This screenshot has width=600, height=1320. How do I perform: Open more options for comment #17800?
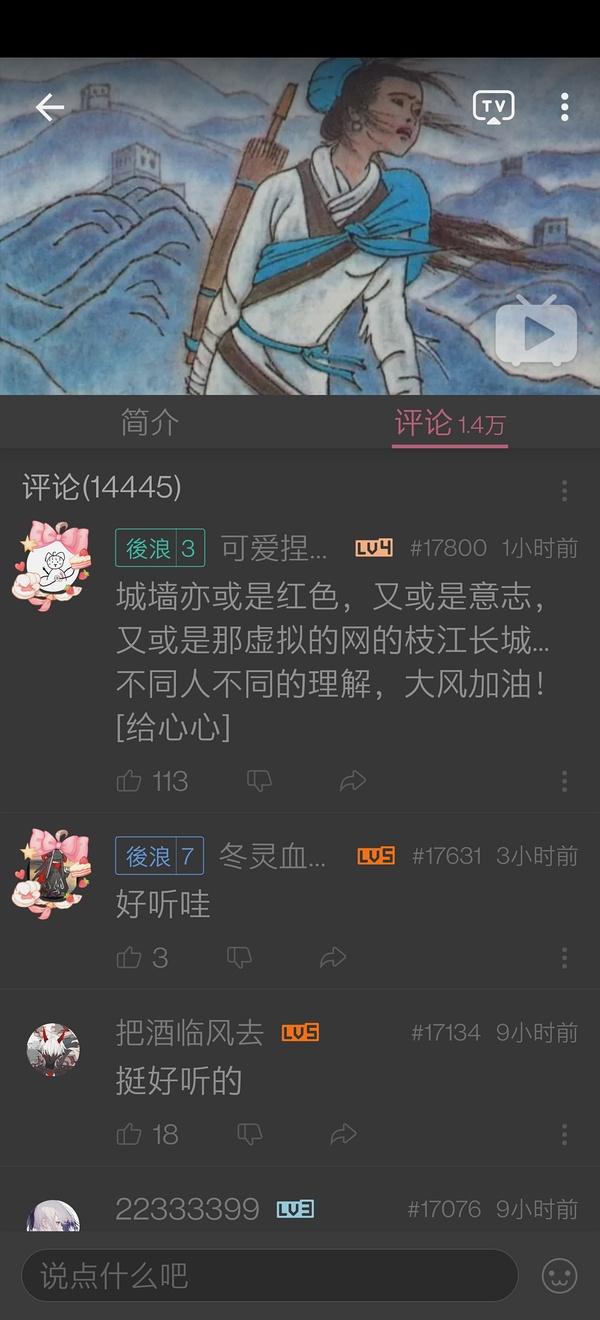tap(565, 781)
